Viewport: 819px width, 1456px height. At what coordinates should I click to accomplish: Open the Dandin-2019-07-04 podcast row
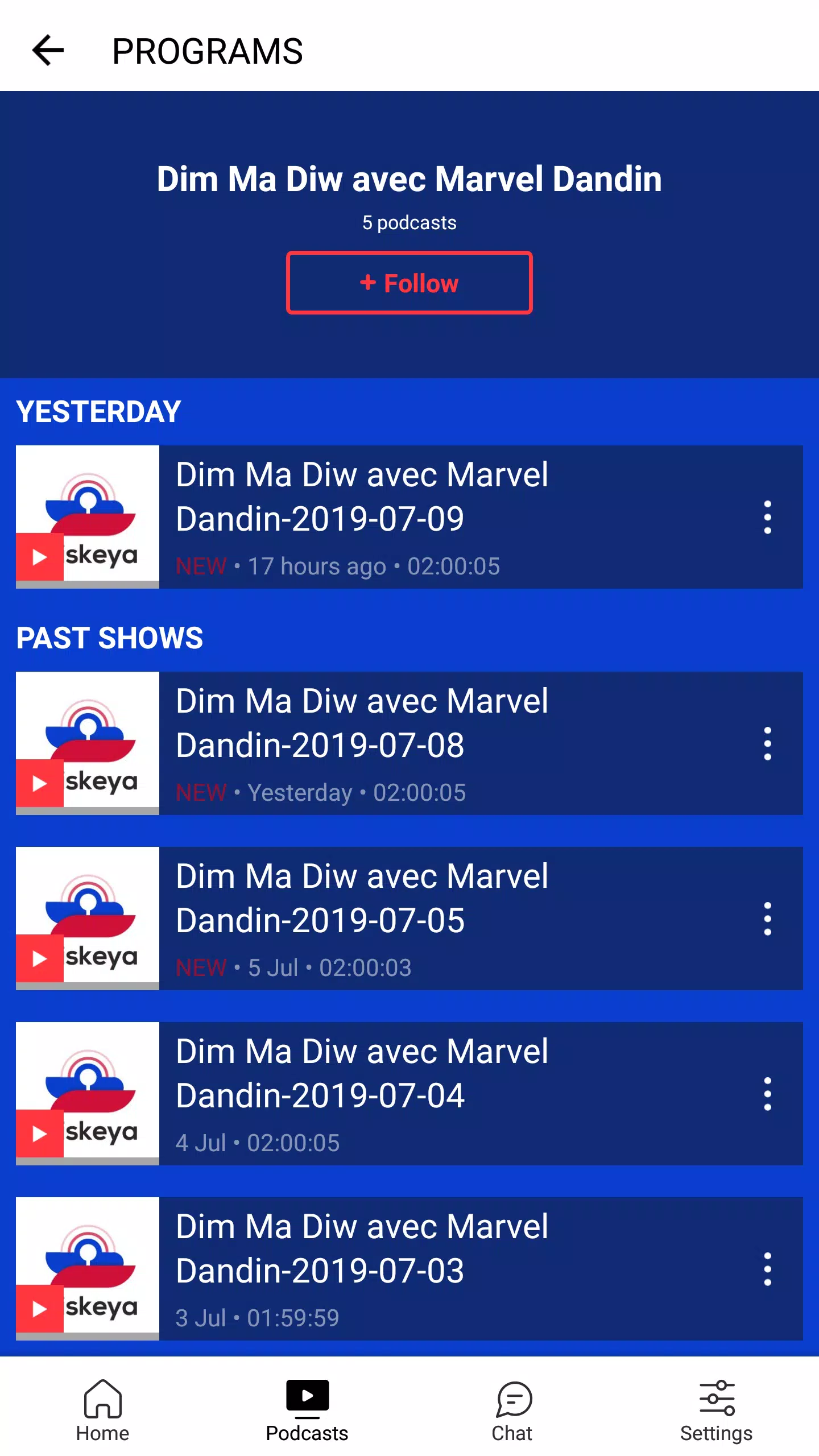click(409, 1094)
